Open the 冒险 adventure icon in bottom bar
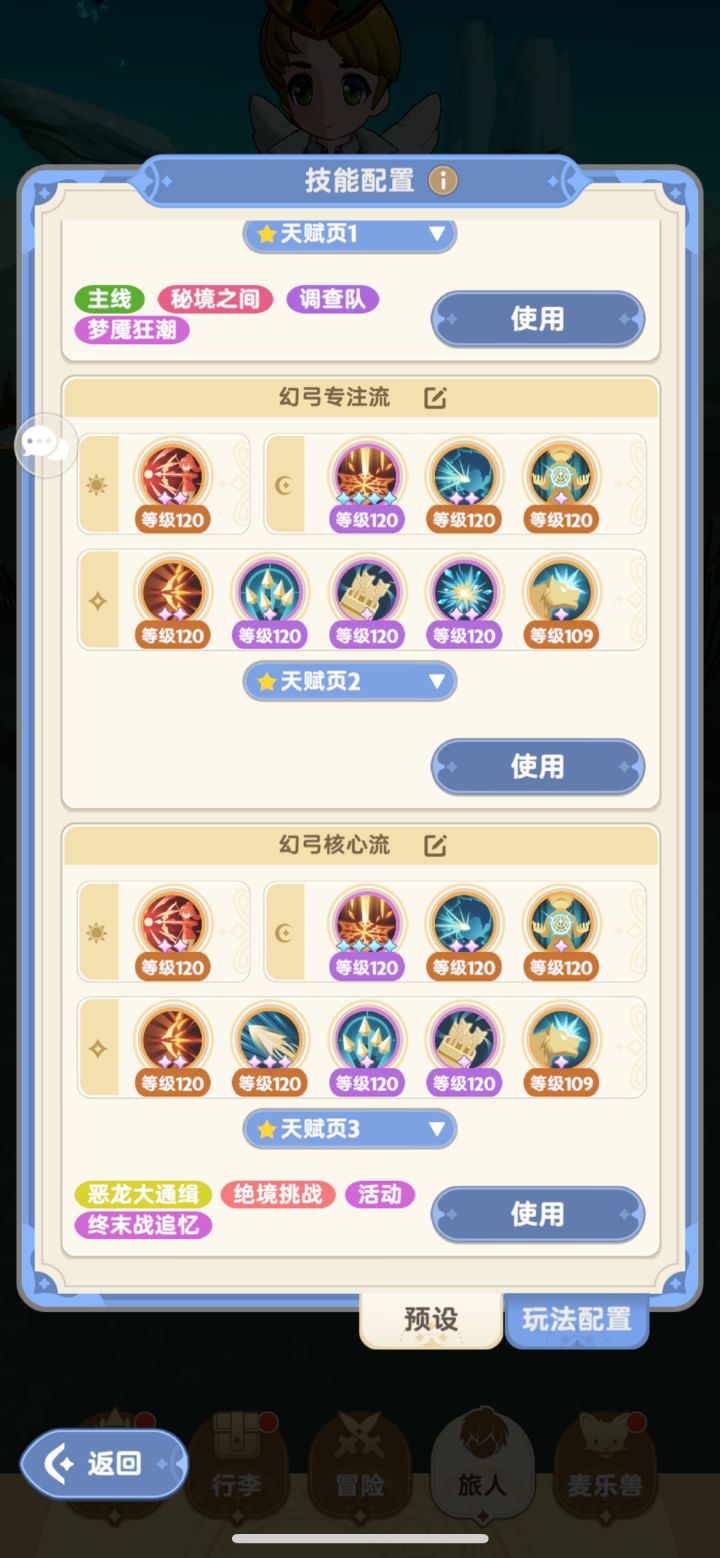This screenshot has width=720, height=1558. coord(360,1463)
